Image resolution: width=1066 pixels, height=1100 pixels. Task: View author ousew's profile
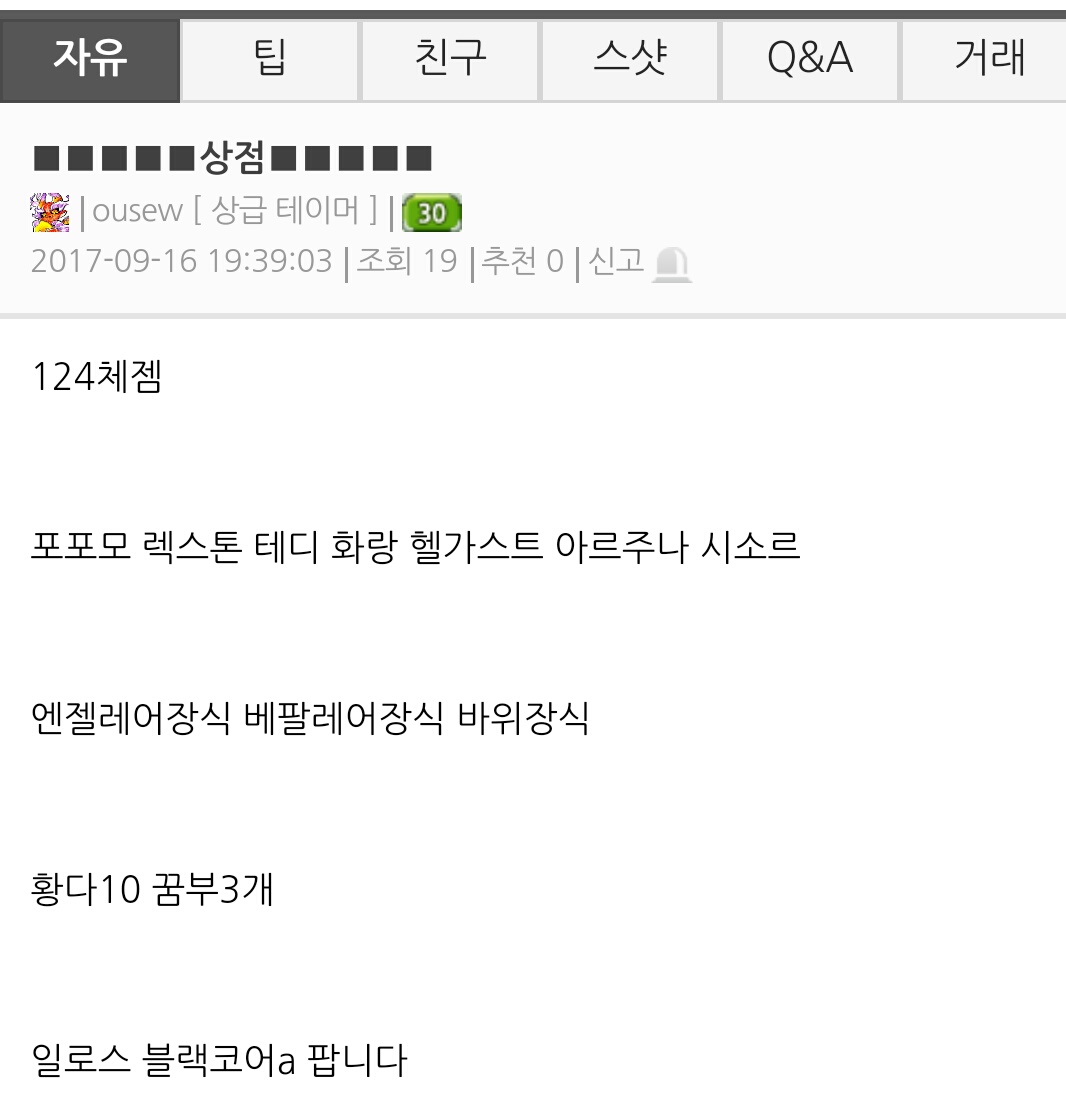137,211
